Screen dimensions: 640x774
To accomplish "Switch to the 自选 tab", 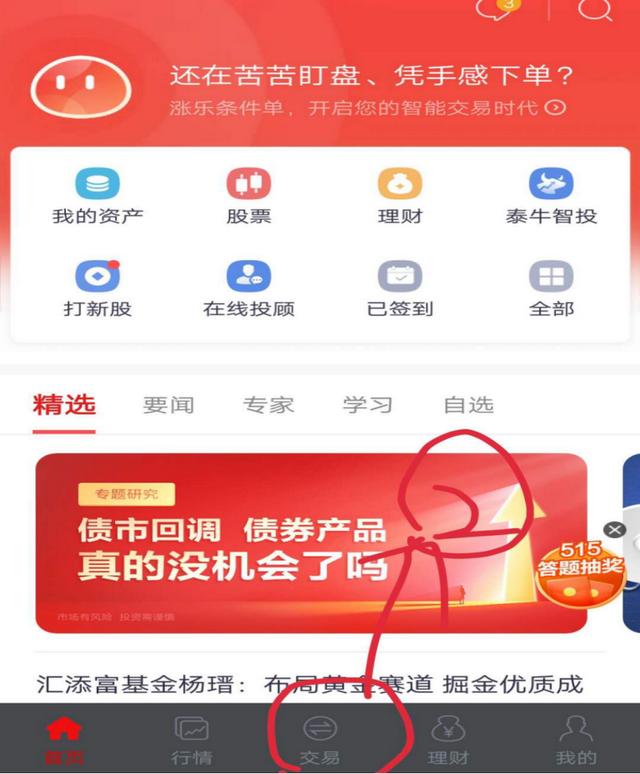I will [x=468, y=405].
